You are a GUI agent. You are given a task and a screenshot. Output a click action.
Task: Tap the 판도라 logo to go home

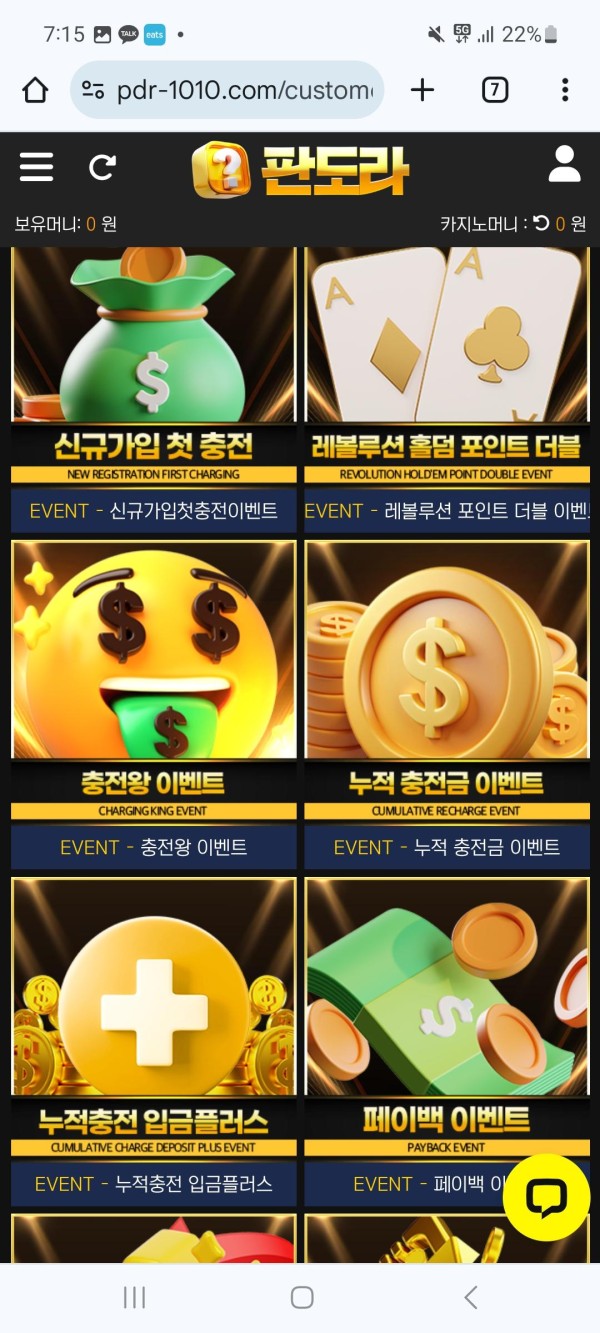point(300,168)
